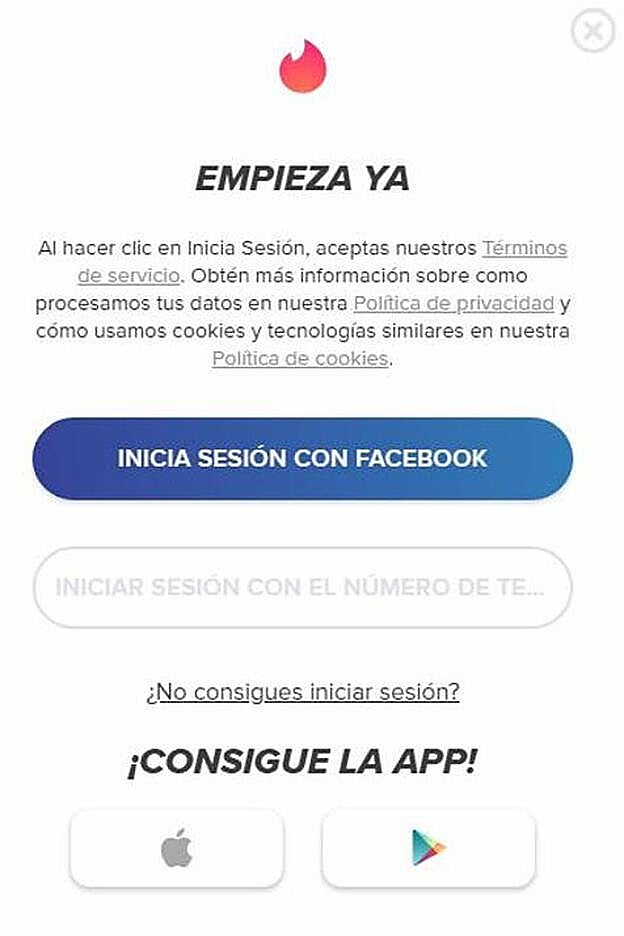This screenshot has height=936, width=624.
Task: Open the Términos de servicio link
Action: (x=524, y=248)
